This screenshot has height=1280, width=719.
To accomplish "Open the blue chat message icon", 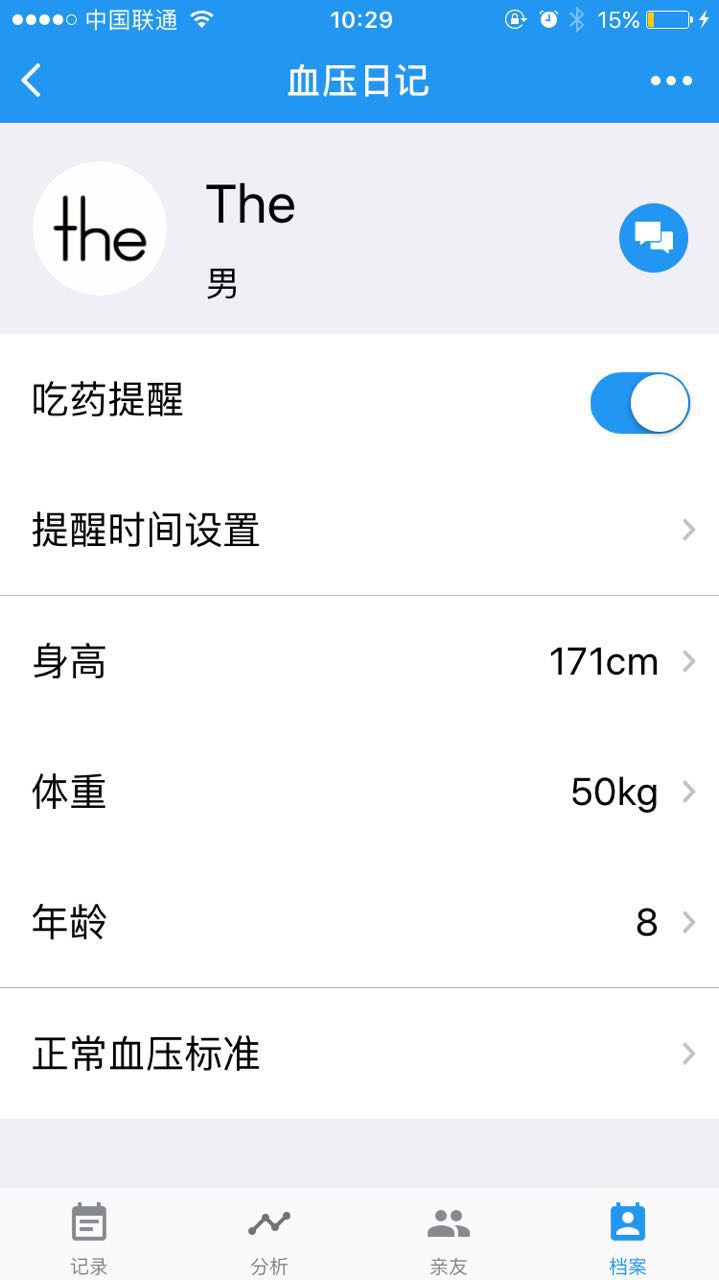I will pos(653,238).
